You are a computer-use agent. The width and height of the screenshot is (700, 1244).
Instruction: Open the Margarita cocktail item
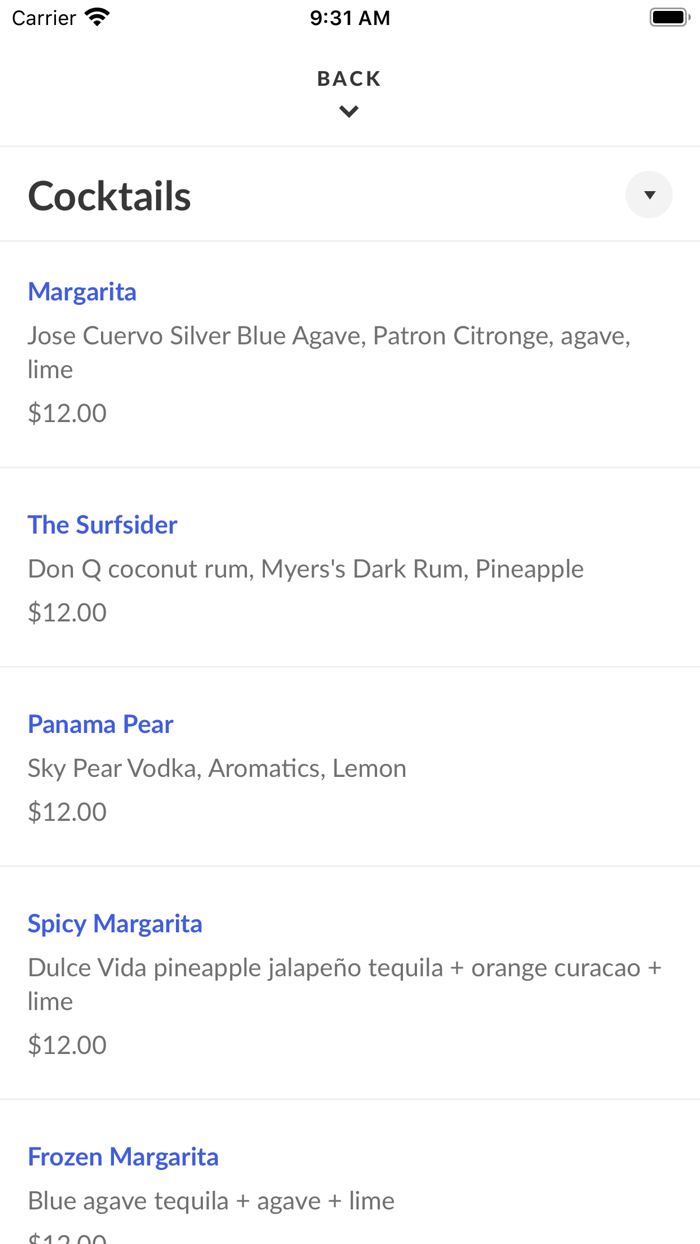[x=350, y=354]
